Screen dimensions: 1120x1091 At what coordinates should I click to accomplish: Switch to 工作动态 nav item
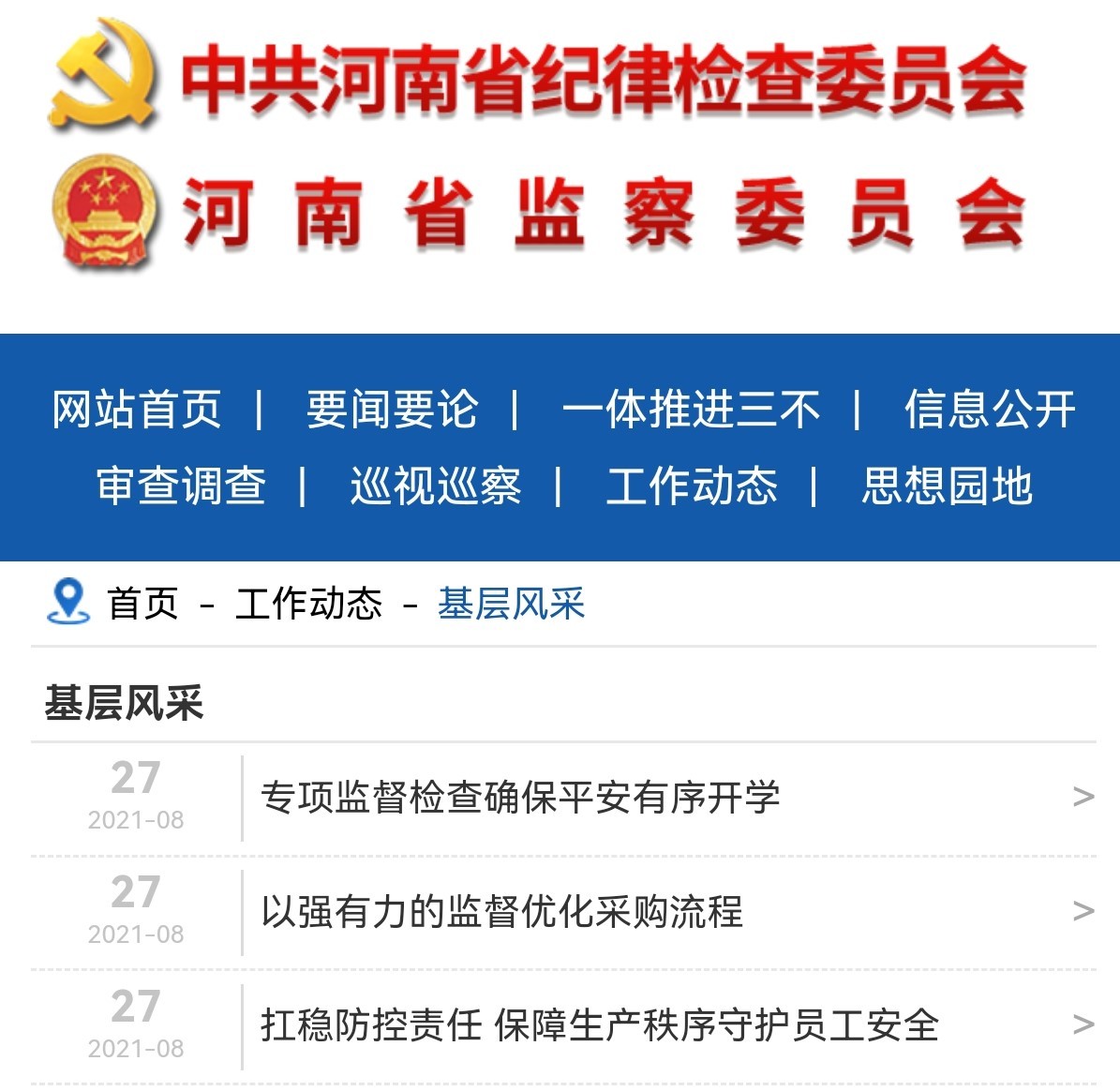[692, 486]
